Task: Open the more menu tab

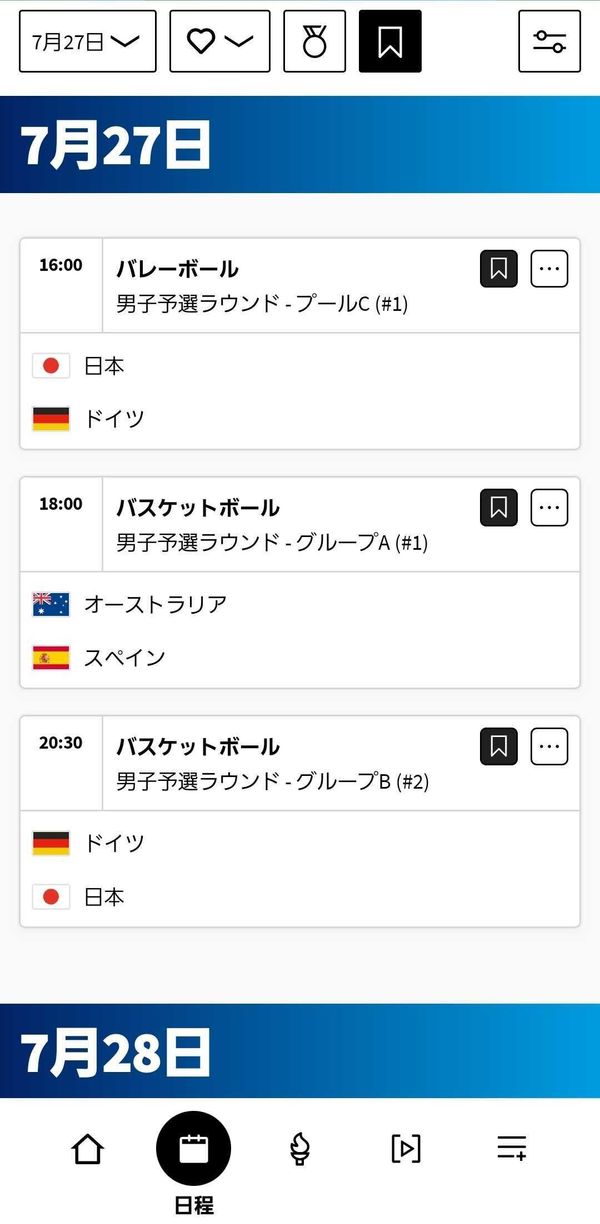Action: tap(512, 1149)
